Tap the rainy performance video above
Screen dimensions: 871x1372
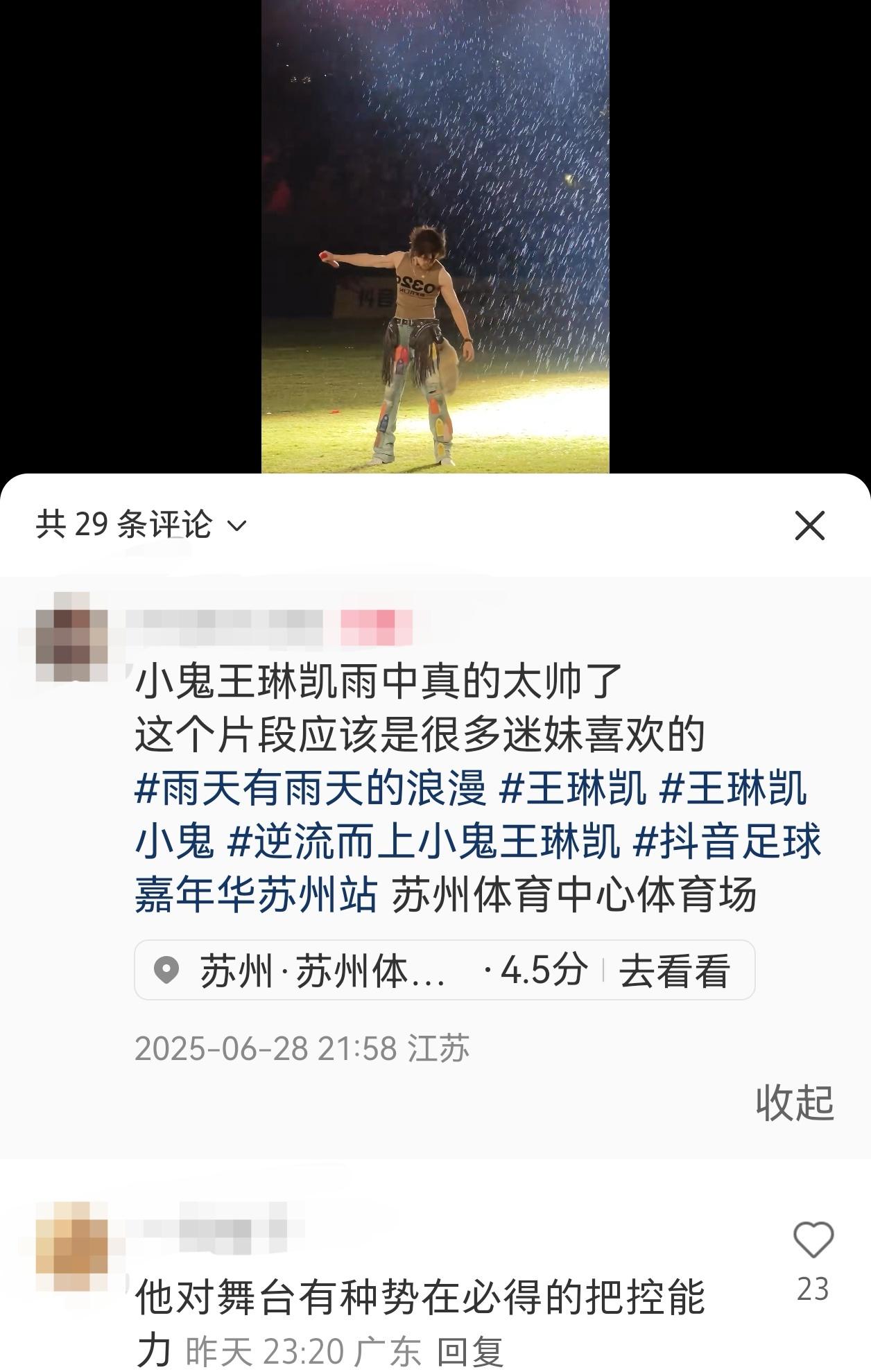click(435, 236)
